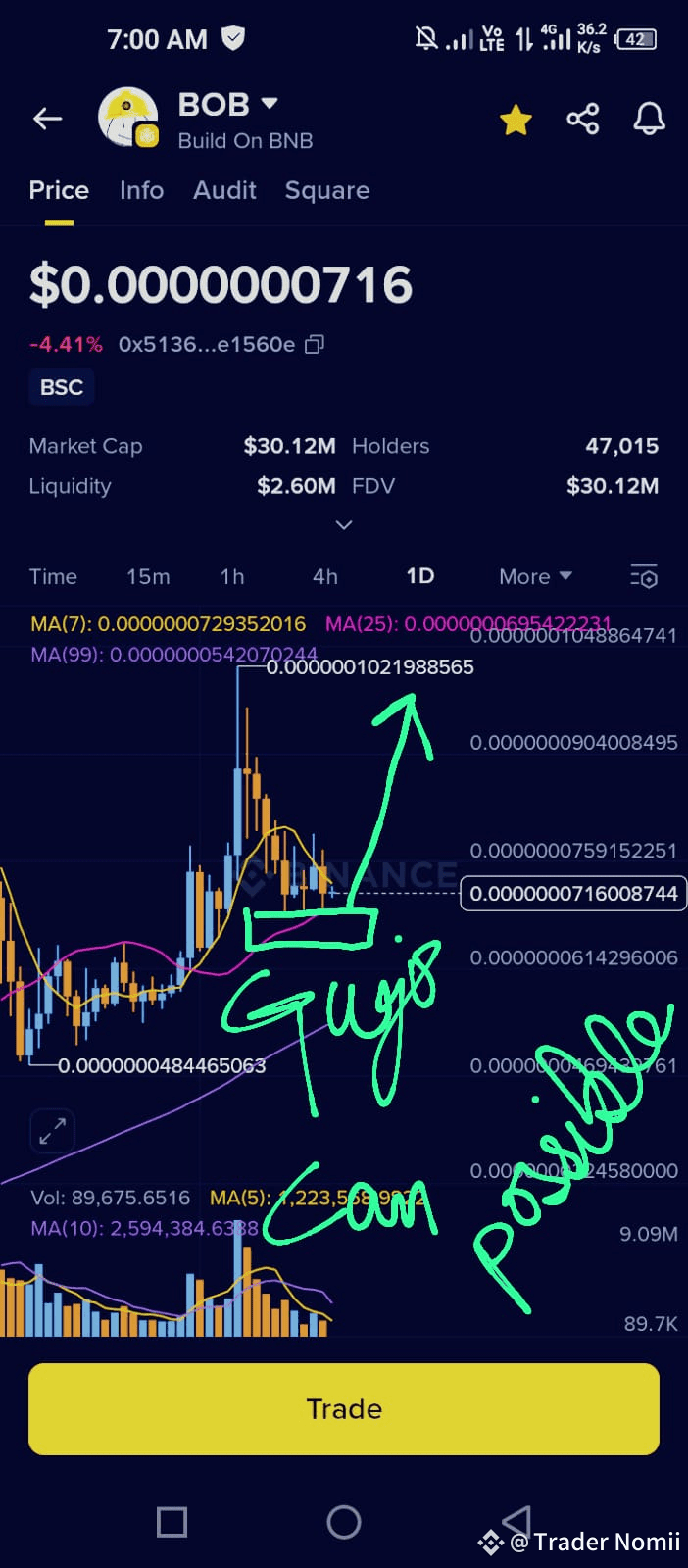
Task: Select the 1h chart interval
Action: (232, 576)
